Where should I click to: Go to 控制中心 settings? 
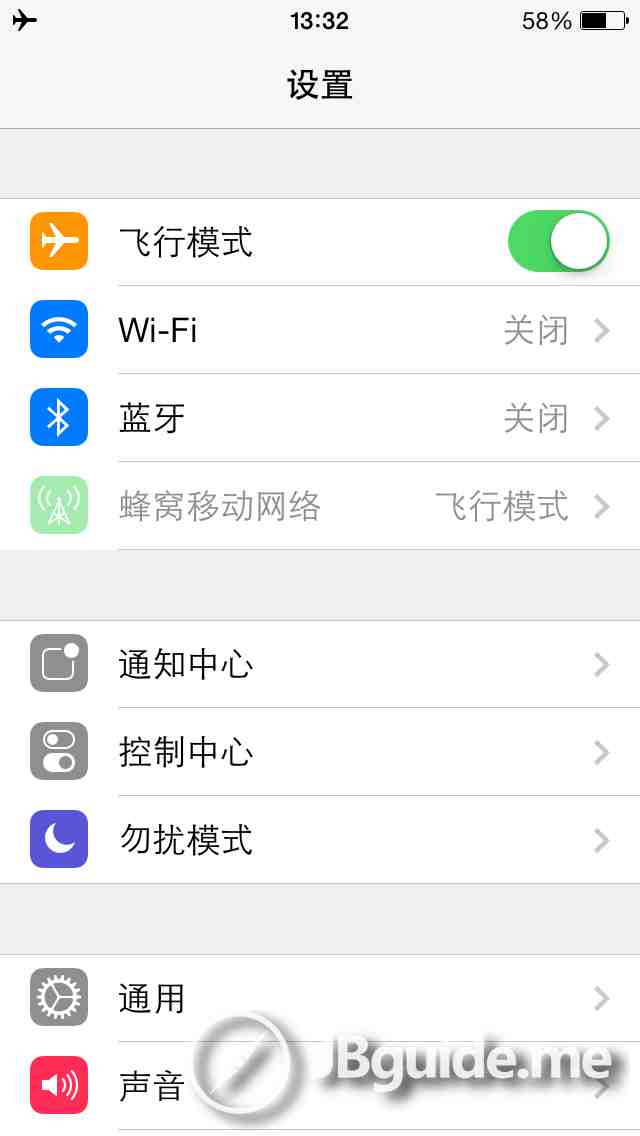[320, 752]
